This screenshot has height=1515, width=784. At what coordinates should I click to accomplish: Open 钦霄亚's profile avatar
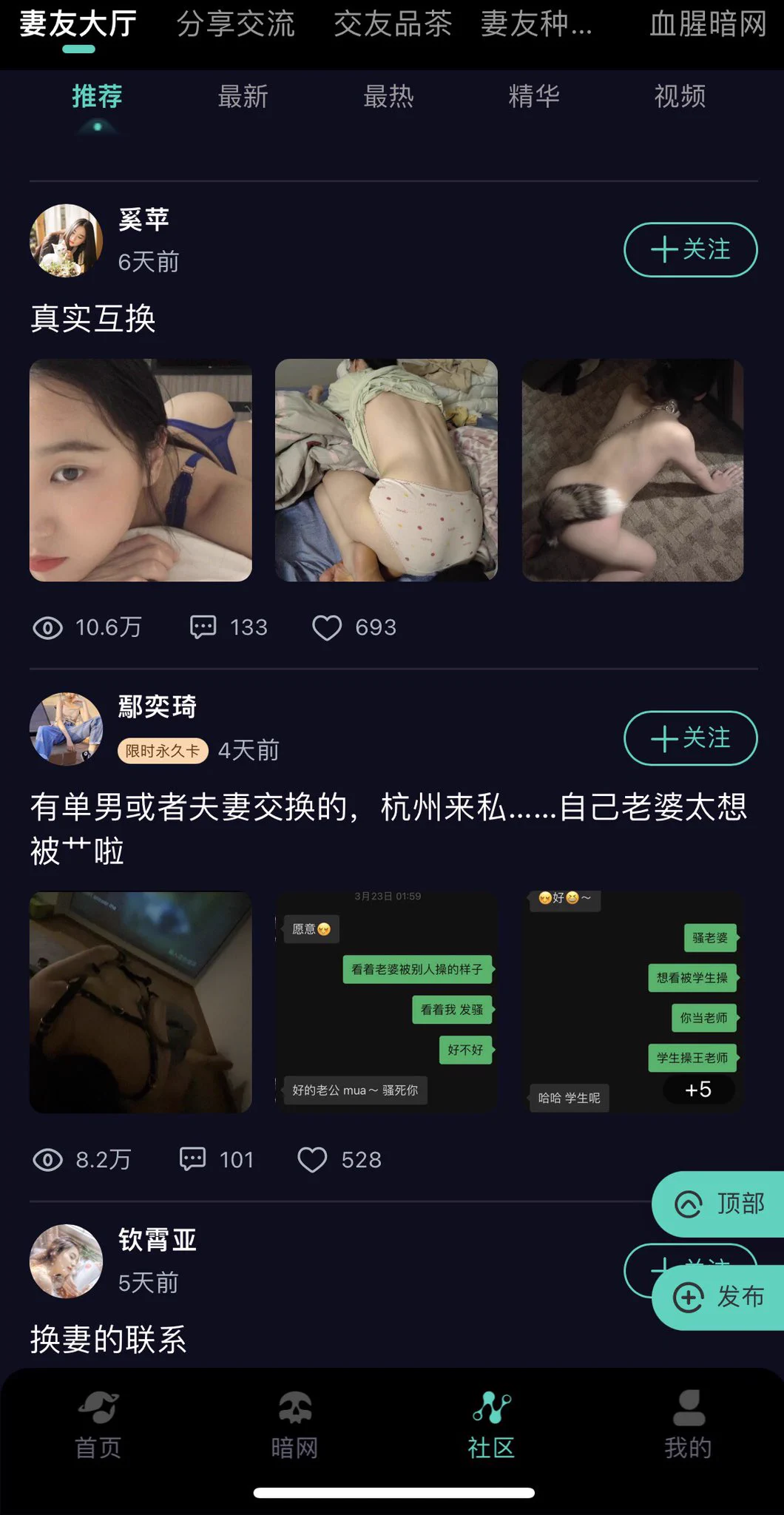[x=66, y=1261]
